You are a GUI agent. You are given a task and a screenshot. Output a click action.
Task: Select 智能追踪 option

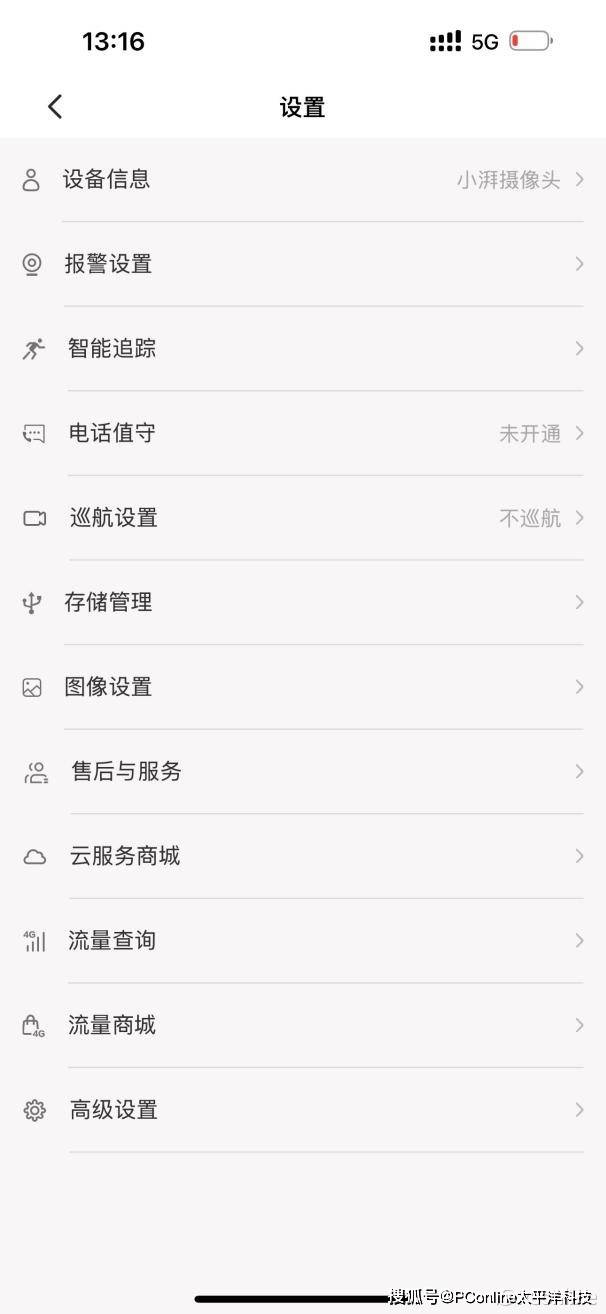[111, 349]
